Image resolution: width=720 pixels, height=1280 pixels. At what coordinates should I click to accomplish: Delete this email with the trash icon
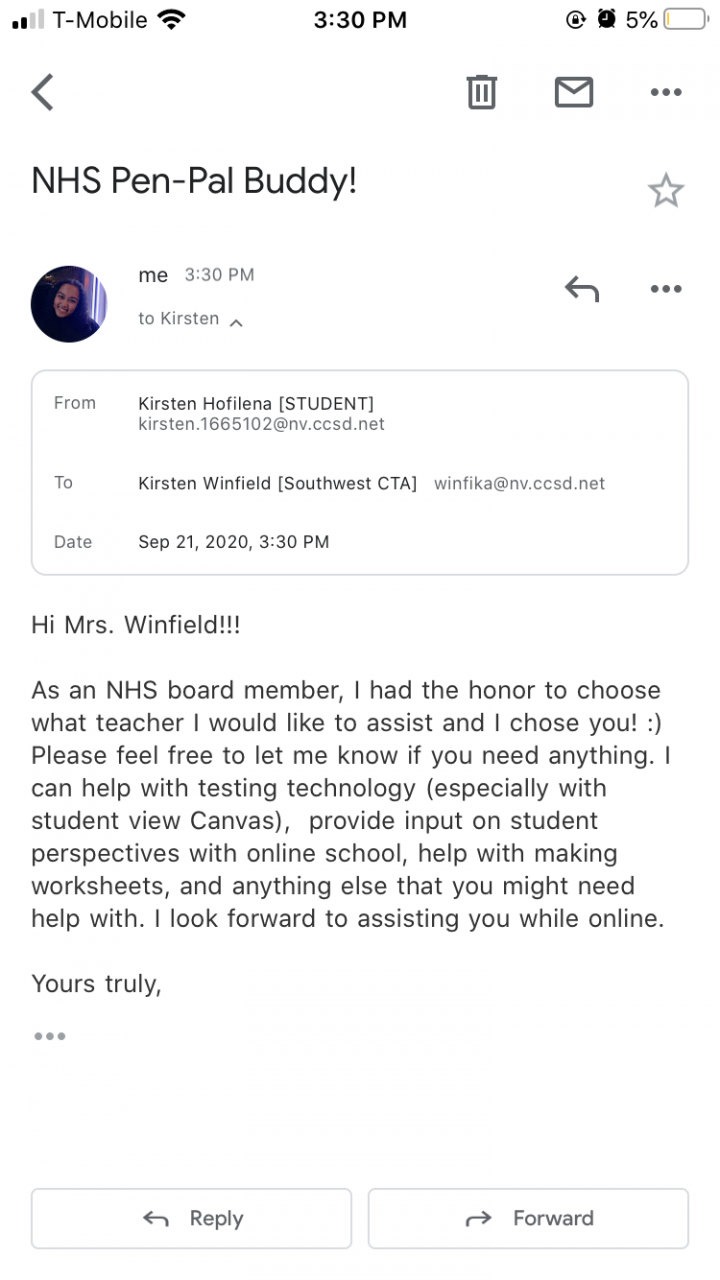pyautogui.click(x=481, y=92)
